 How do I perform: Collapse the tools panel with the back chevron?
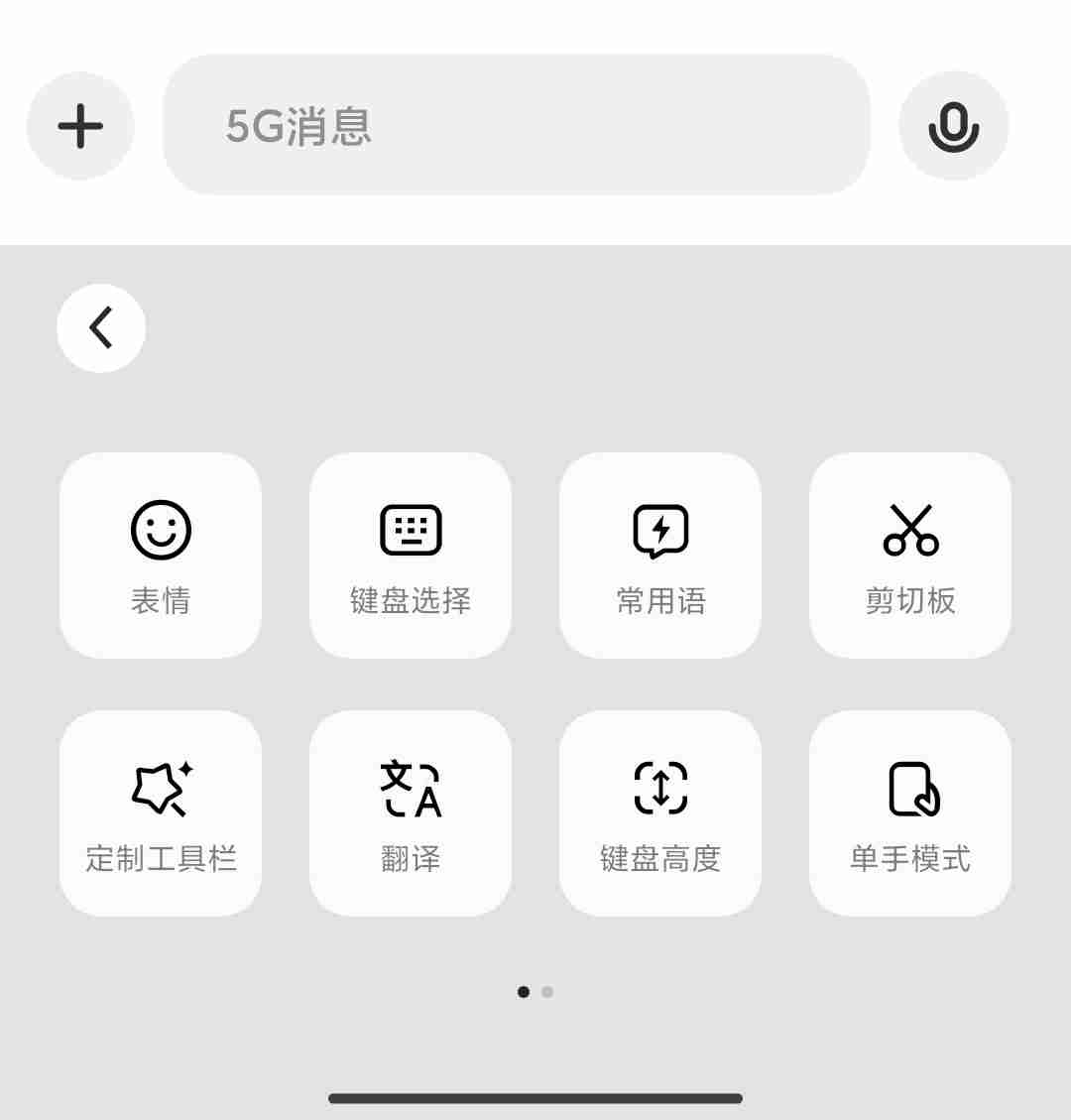click(100, 327)
